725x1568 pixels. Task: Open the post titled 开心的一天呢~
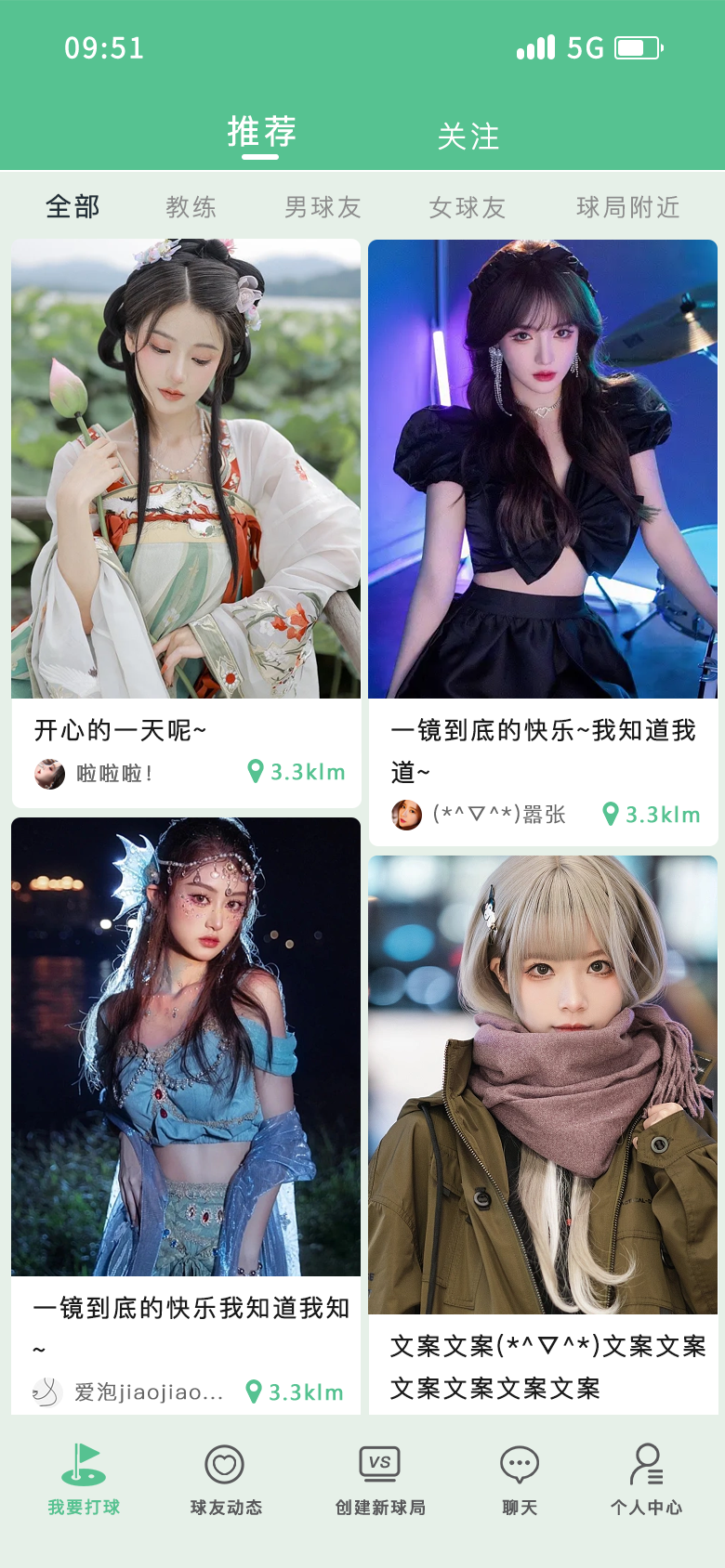pyautogui.click(x=186, y=469)
